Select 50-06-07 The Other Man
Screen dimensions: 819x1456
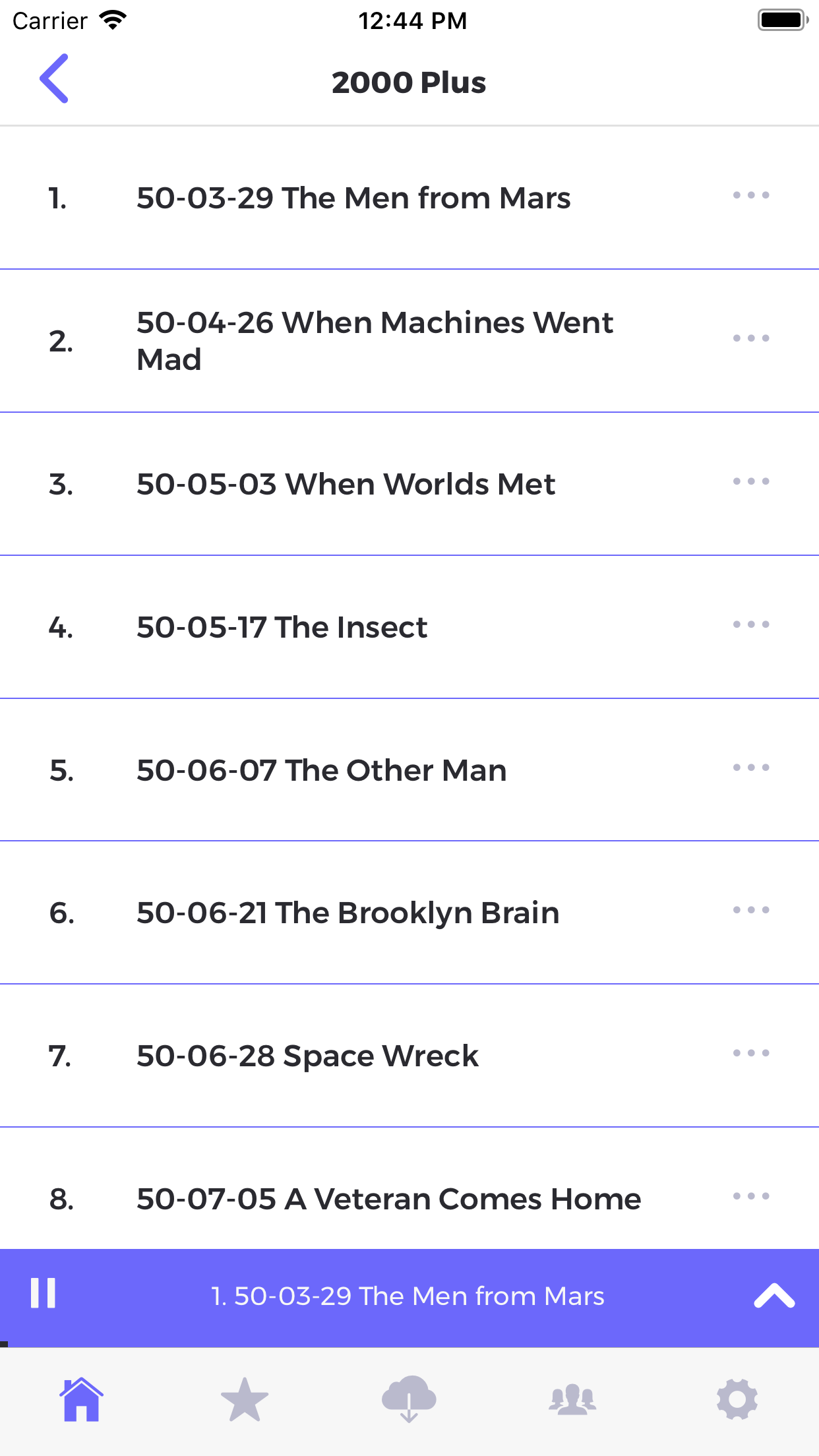click(x=409, y=770)
